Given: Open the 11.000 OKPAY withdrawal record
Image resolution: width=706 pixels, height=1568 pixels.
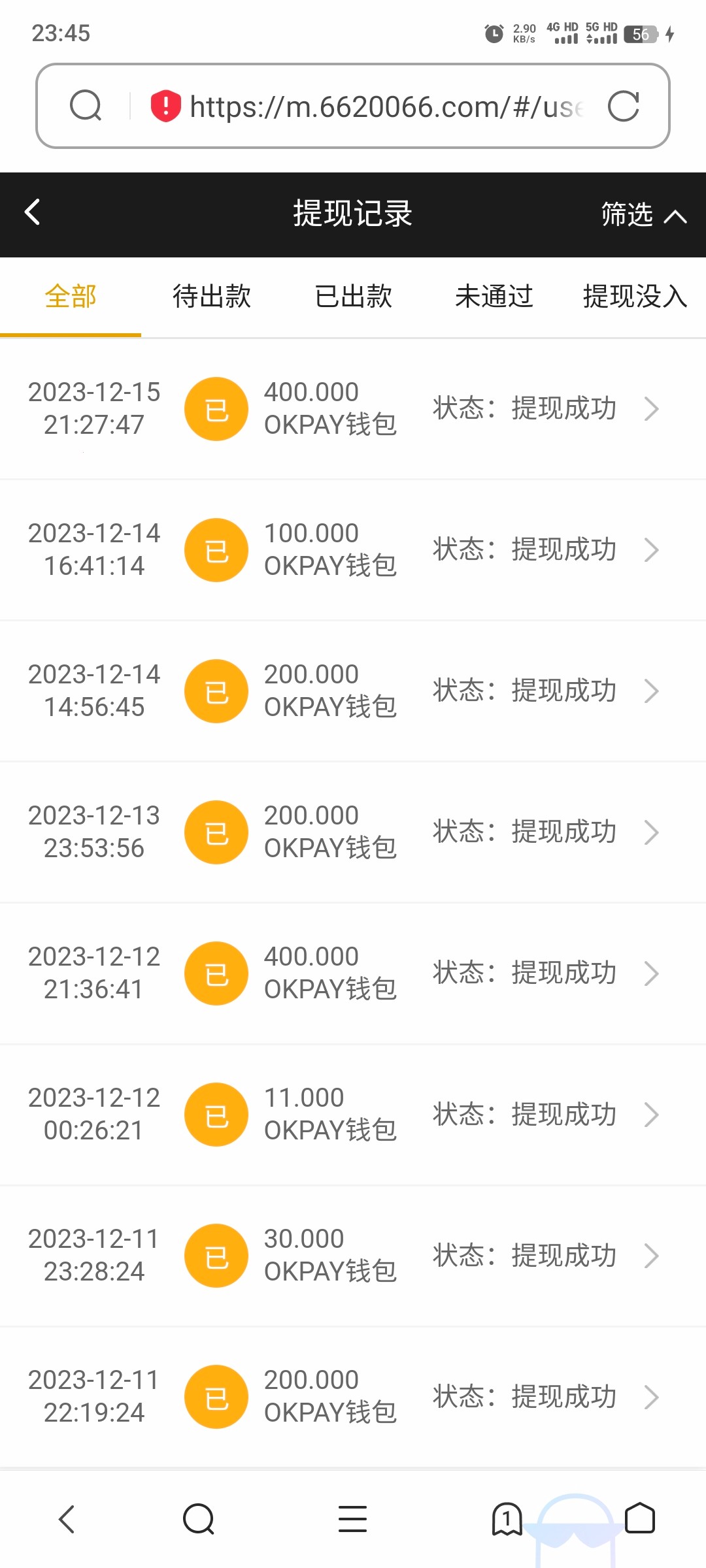Looking at the screenshot, I should [353, 1115].
